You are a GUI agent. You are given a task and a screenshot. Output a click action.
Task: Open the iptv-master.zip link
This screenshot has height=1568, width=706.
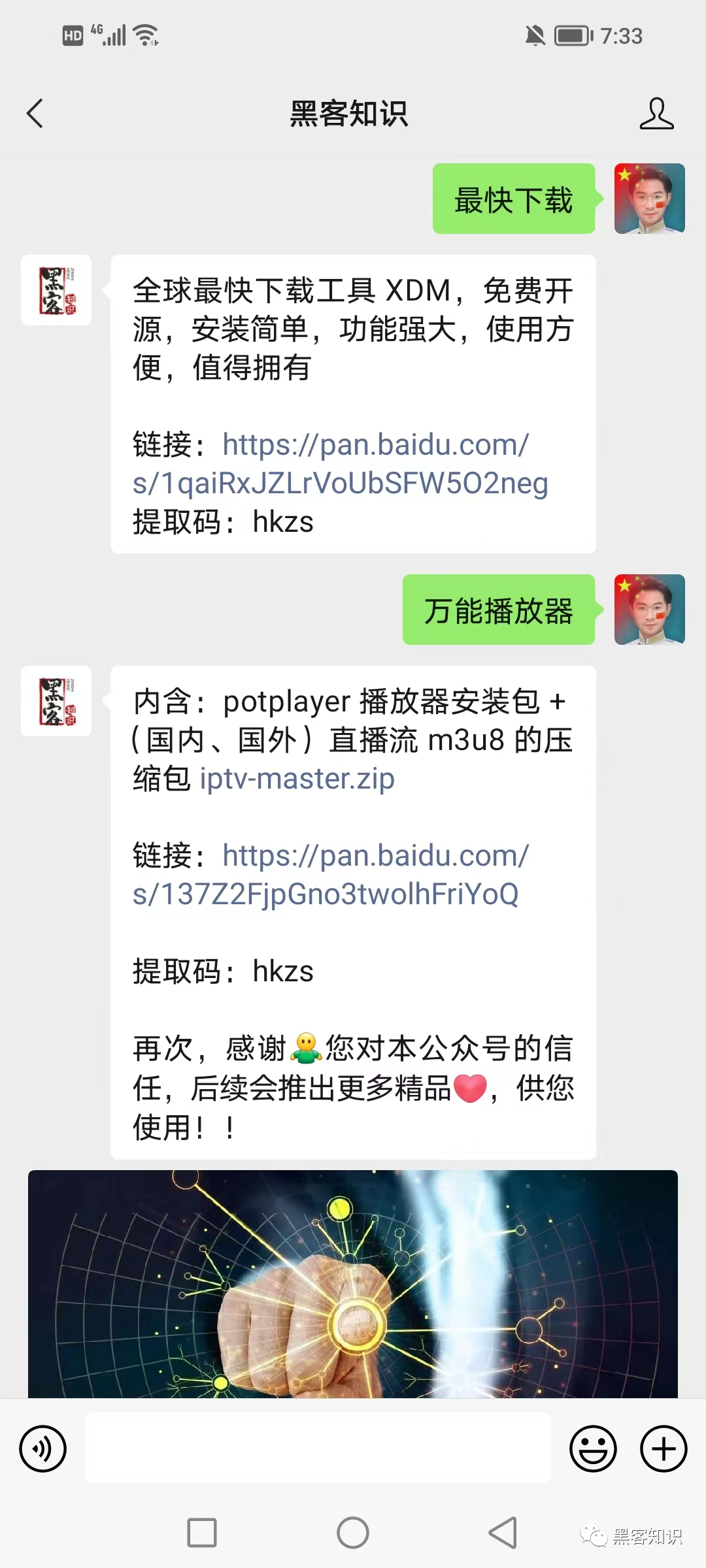pos(297,779)
